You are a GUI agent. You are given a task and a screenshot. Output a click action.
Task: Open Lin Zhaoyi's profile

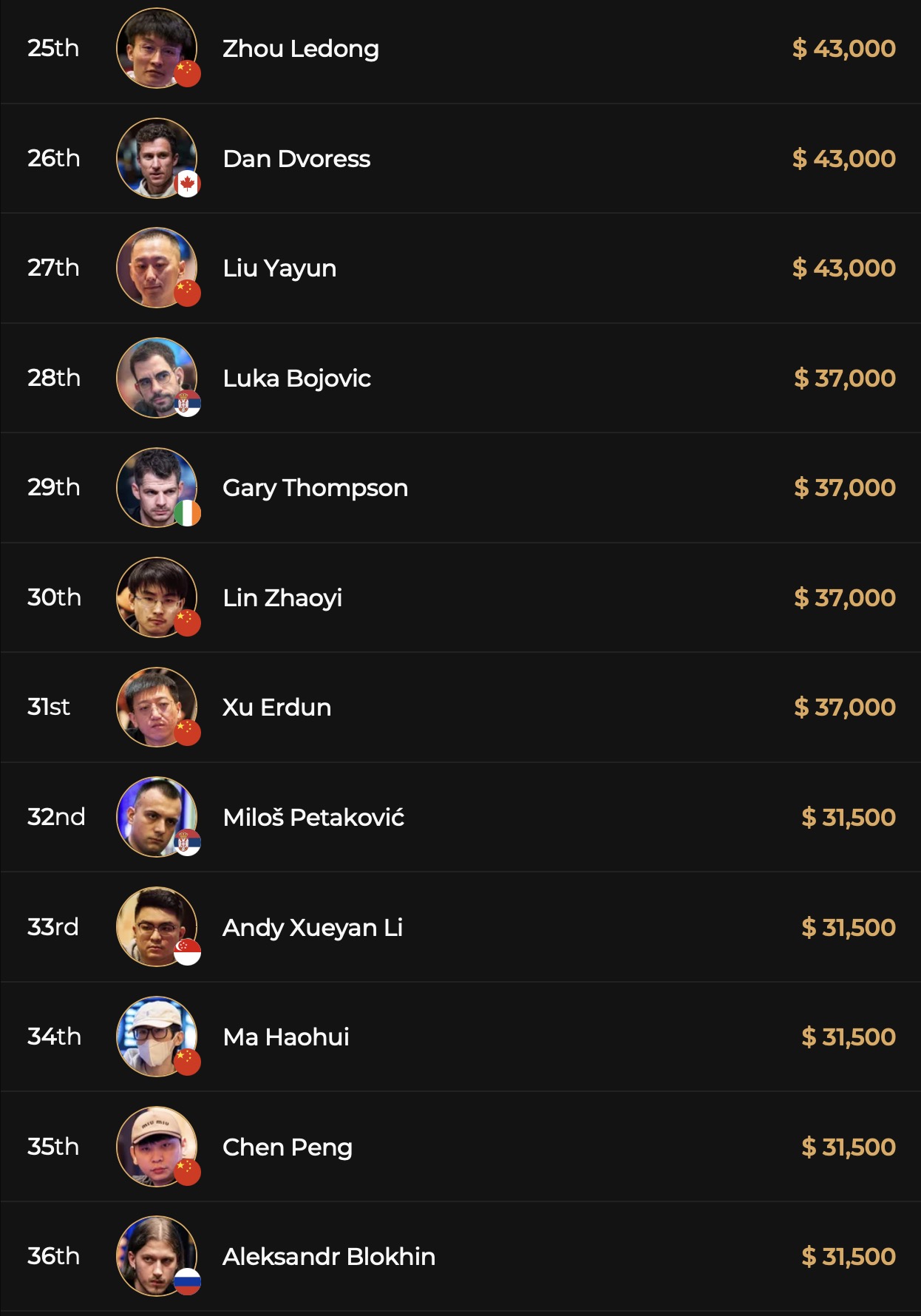(x=282, y=598)
